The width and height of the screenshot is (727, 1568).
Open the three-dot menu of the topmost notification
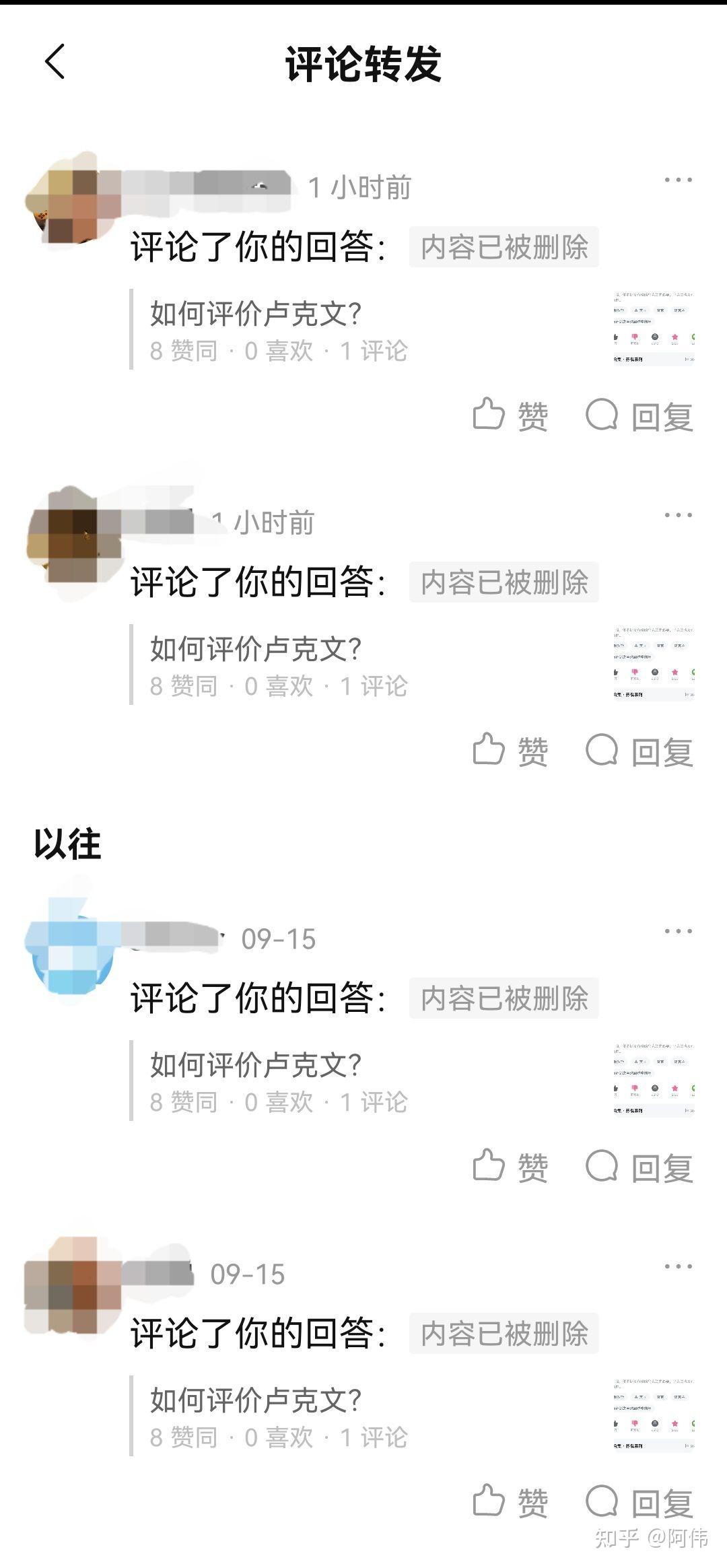click(x=678, y=180)
